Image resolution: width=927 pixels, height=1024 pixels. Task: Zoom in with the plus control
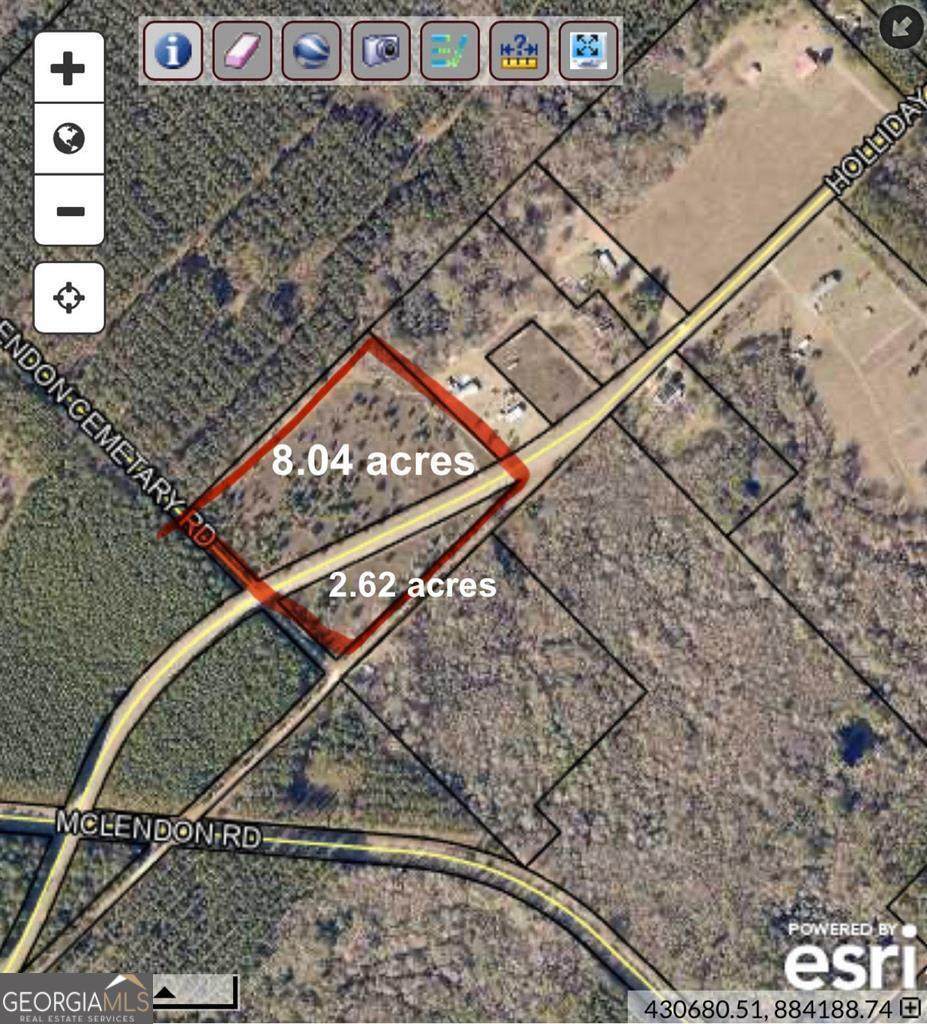[68, 66]
